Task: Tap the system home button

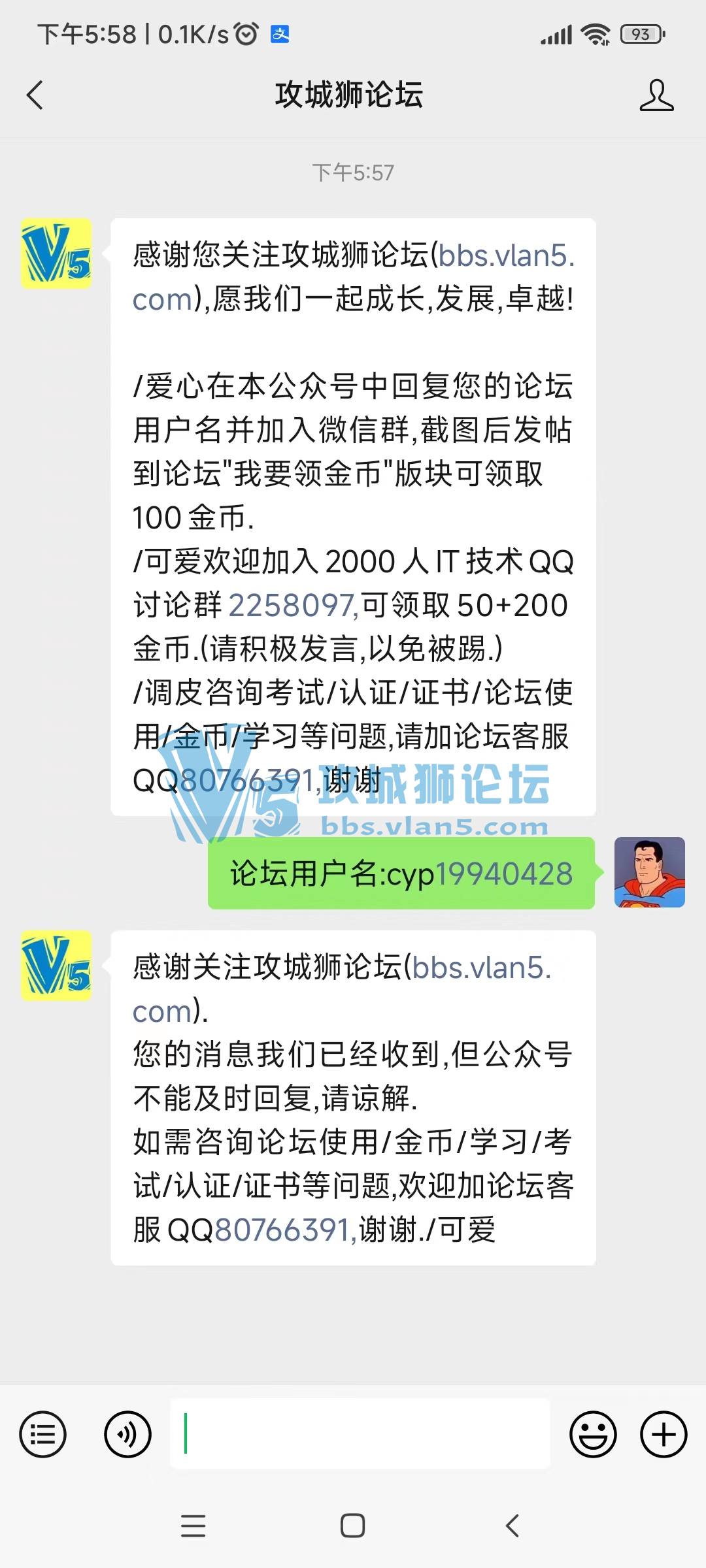Action: (x=352, y=1526)
